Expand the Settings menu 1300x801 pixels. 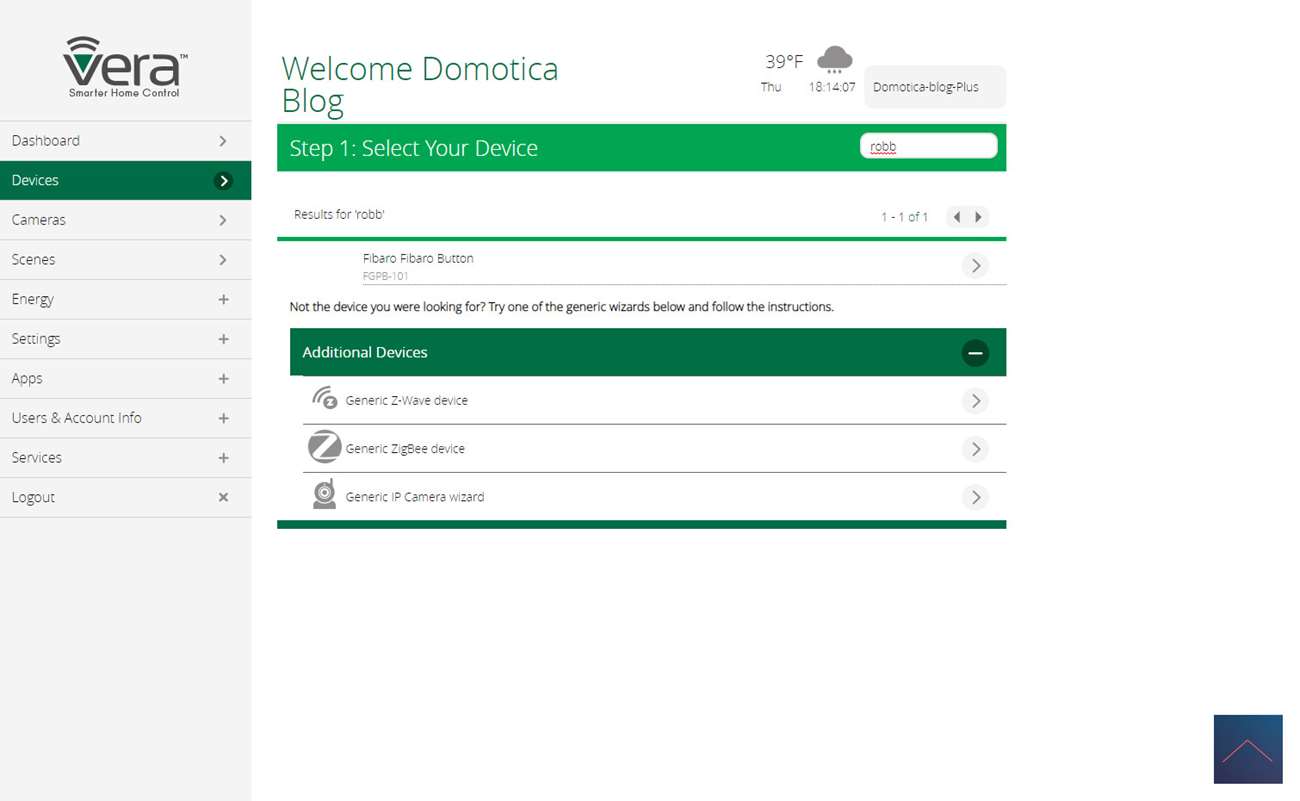125,339
